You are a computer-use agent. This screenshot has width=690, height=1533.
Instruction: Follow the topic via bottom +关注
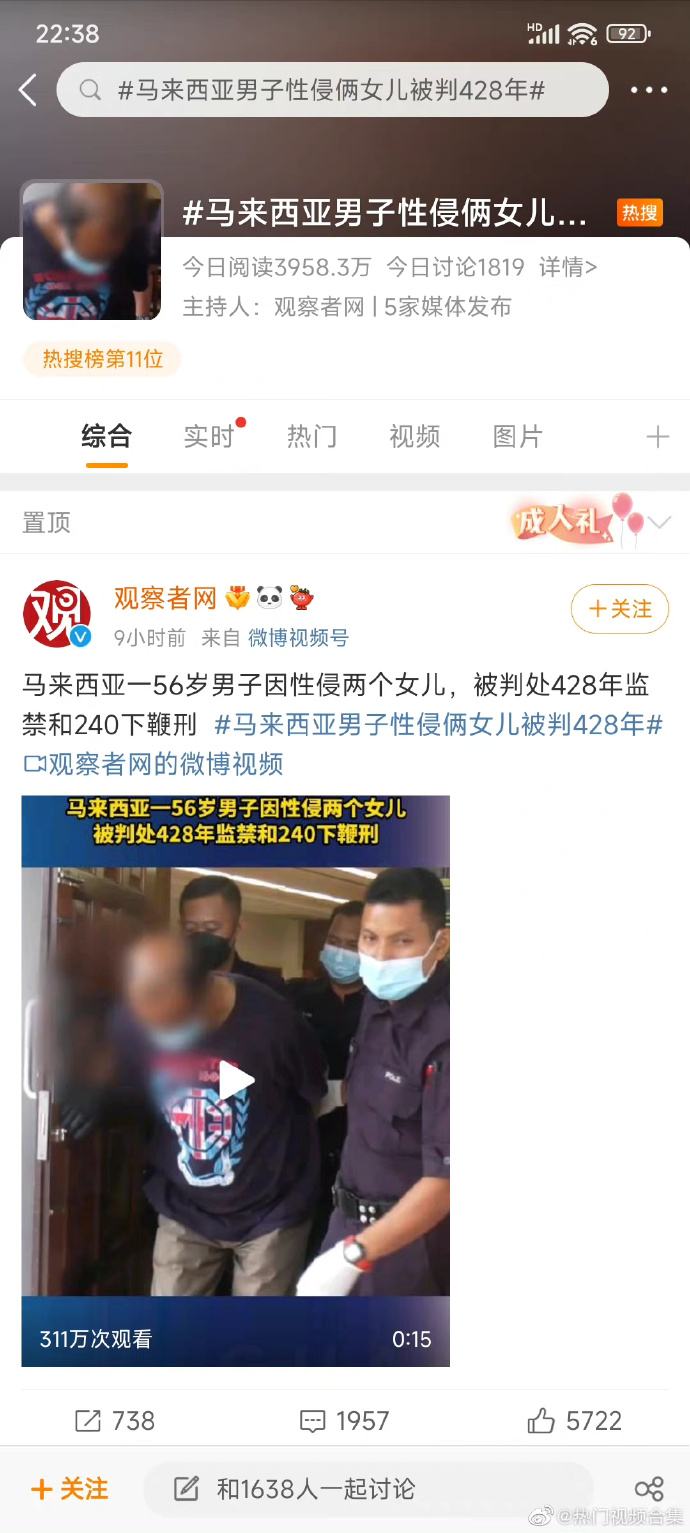click(70, 1489)
